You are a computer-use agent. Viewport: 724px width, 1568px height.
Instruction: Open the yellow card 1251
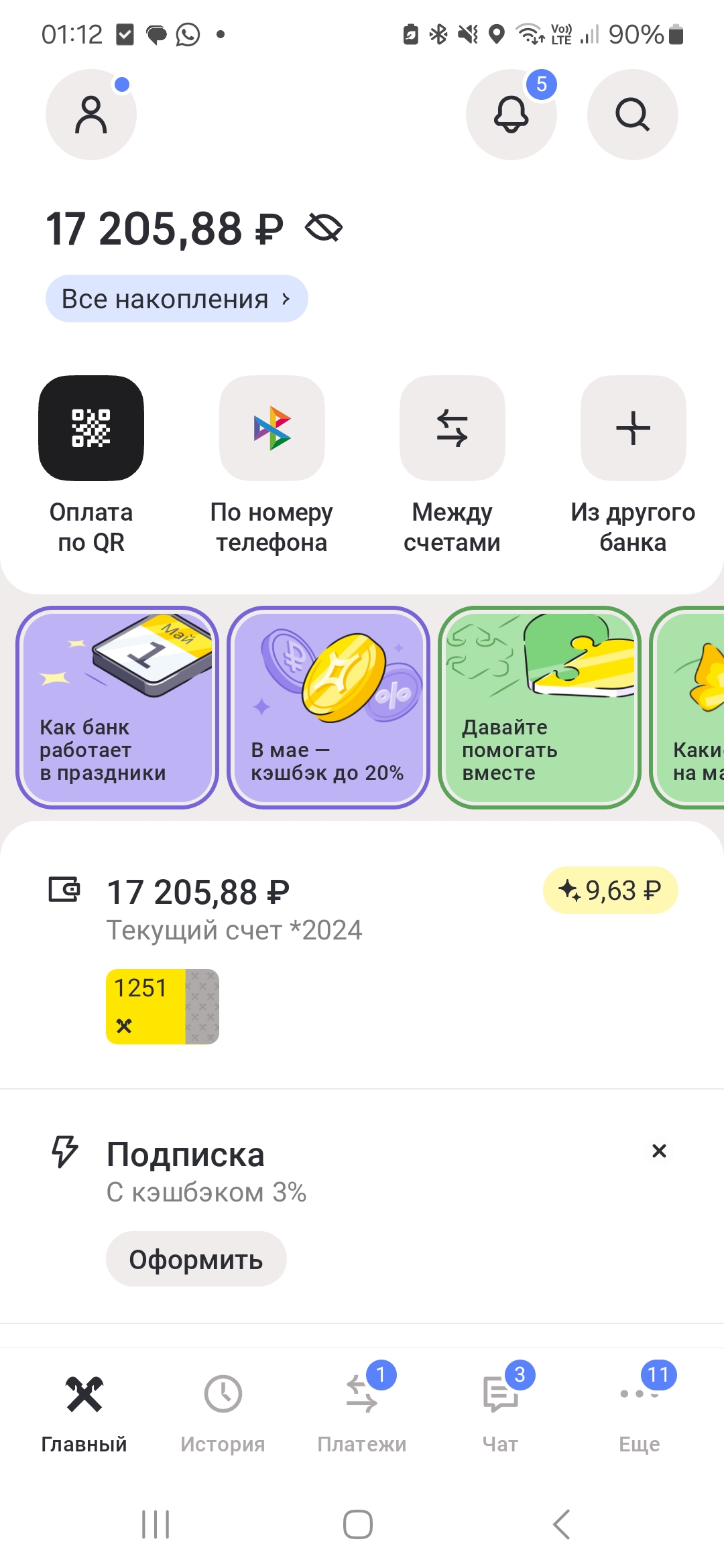[163, 1006]
